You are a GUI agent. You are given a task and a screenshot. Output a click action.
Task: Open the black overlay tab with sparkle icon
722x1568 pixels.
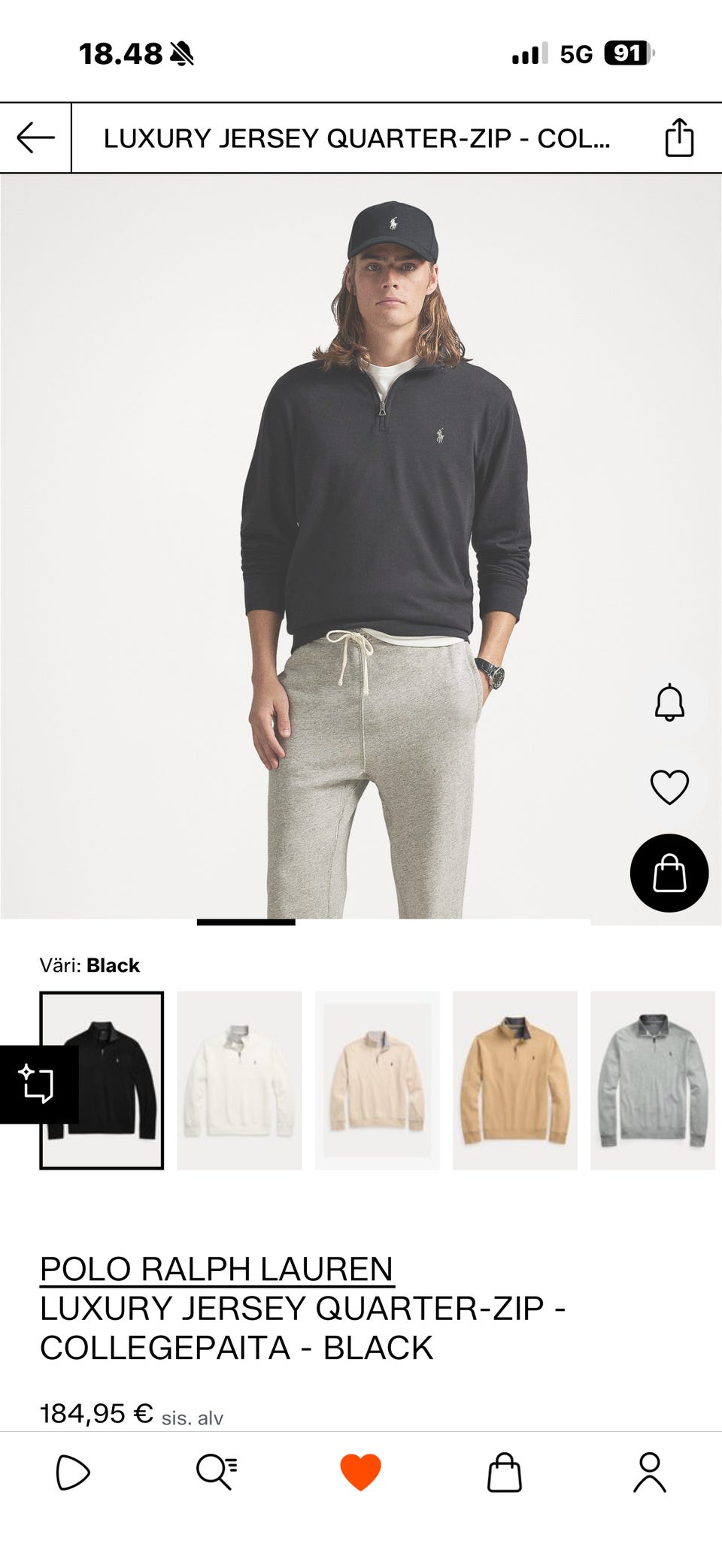(x=38, y=1084)
